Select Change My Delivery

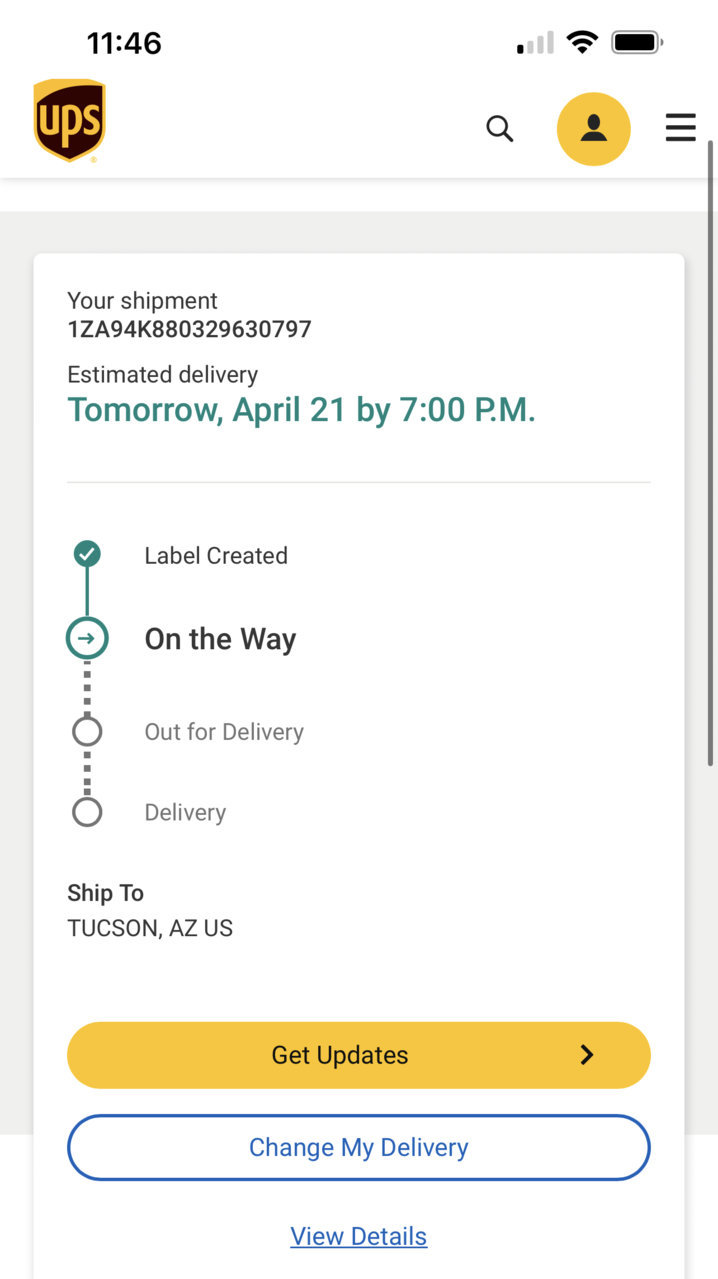click(359, 1147)
